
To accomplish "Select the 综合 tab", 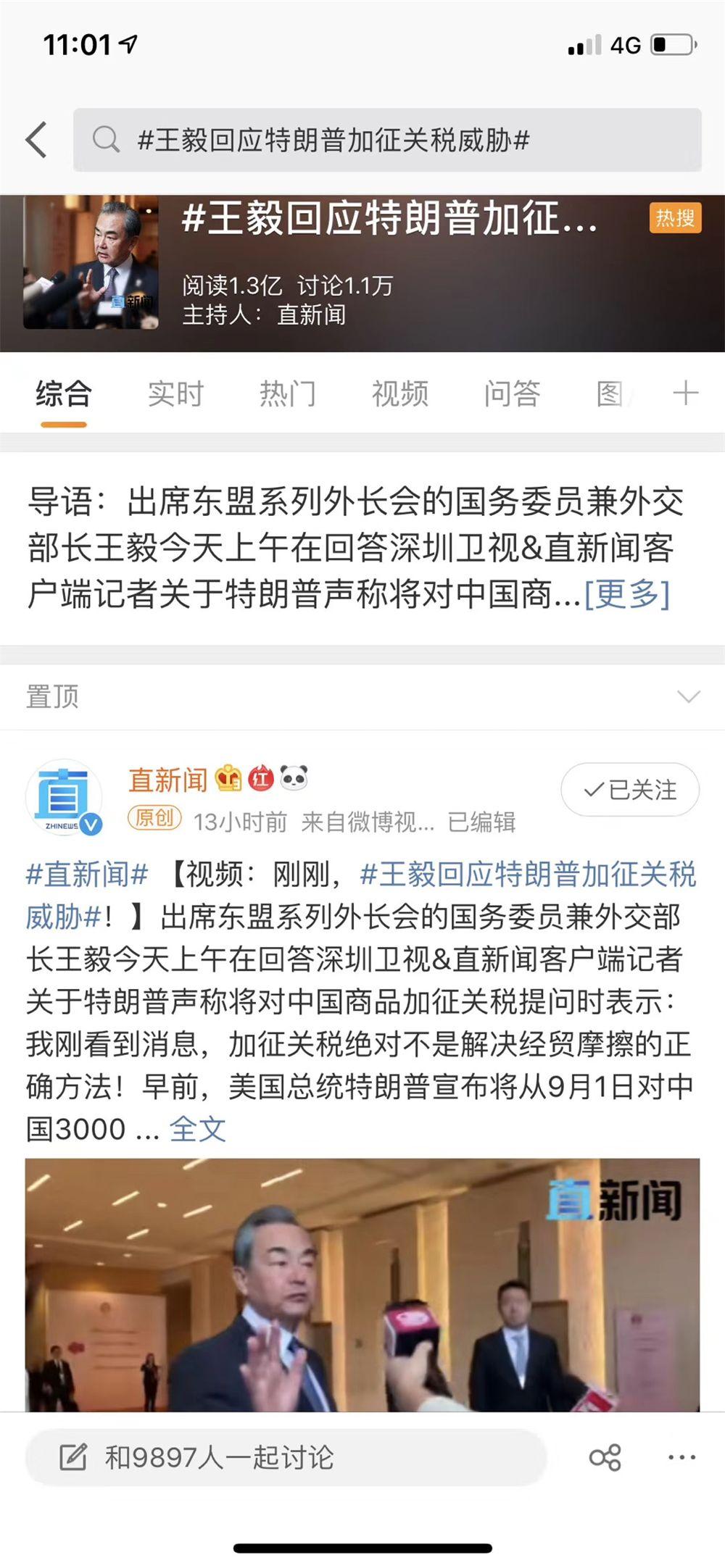I will (x=64, y=393).
